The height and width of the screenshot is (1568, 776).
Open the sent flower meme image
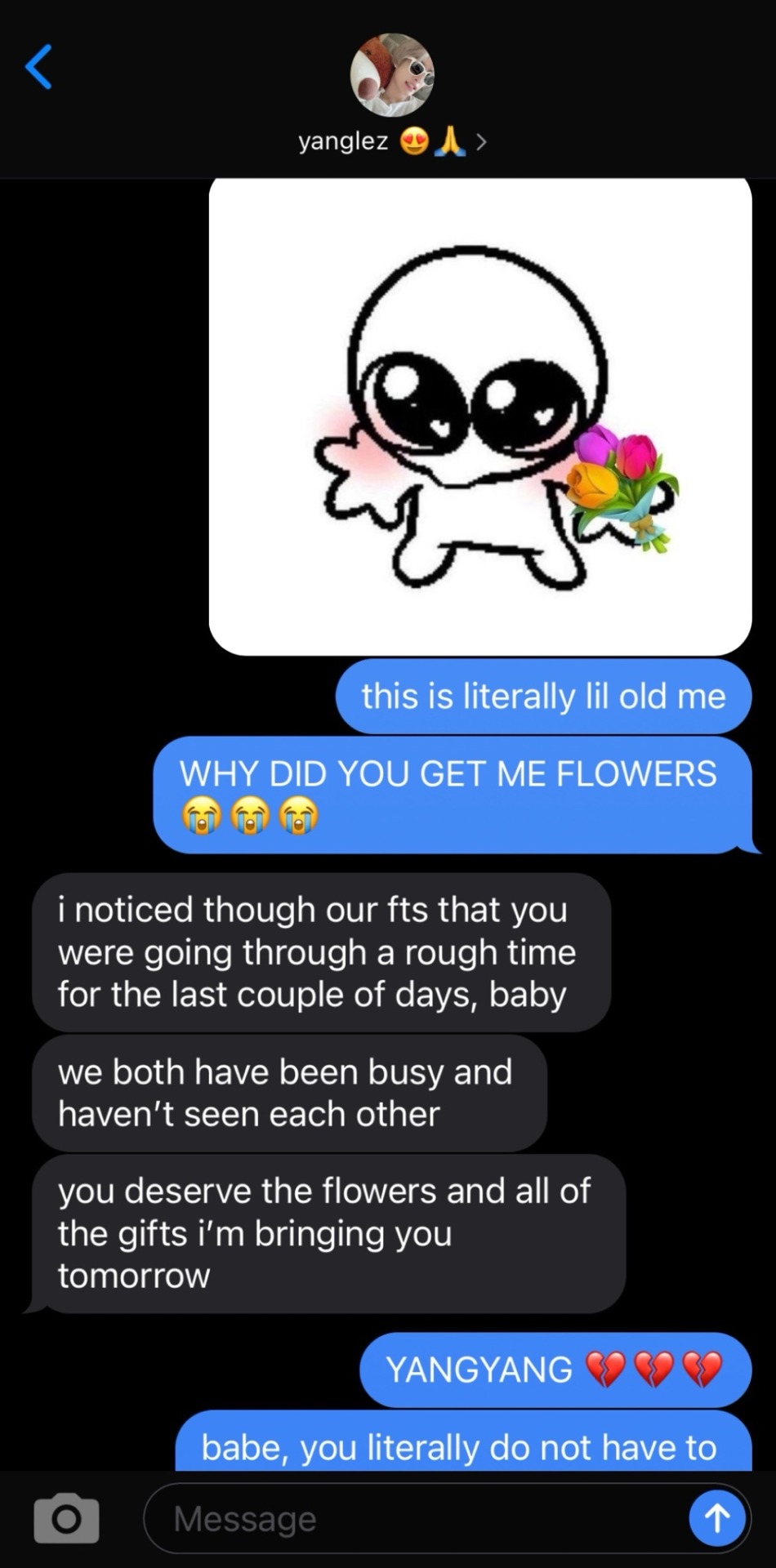[x=480, y=416]
